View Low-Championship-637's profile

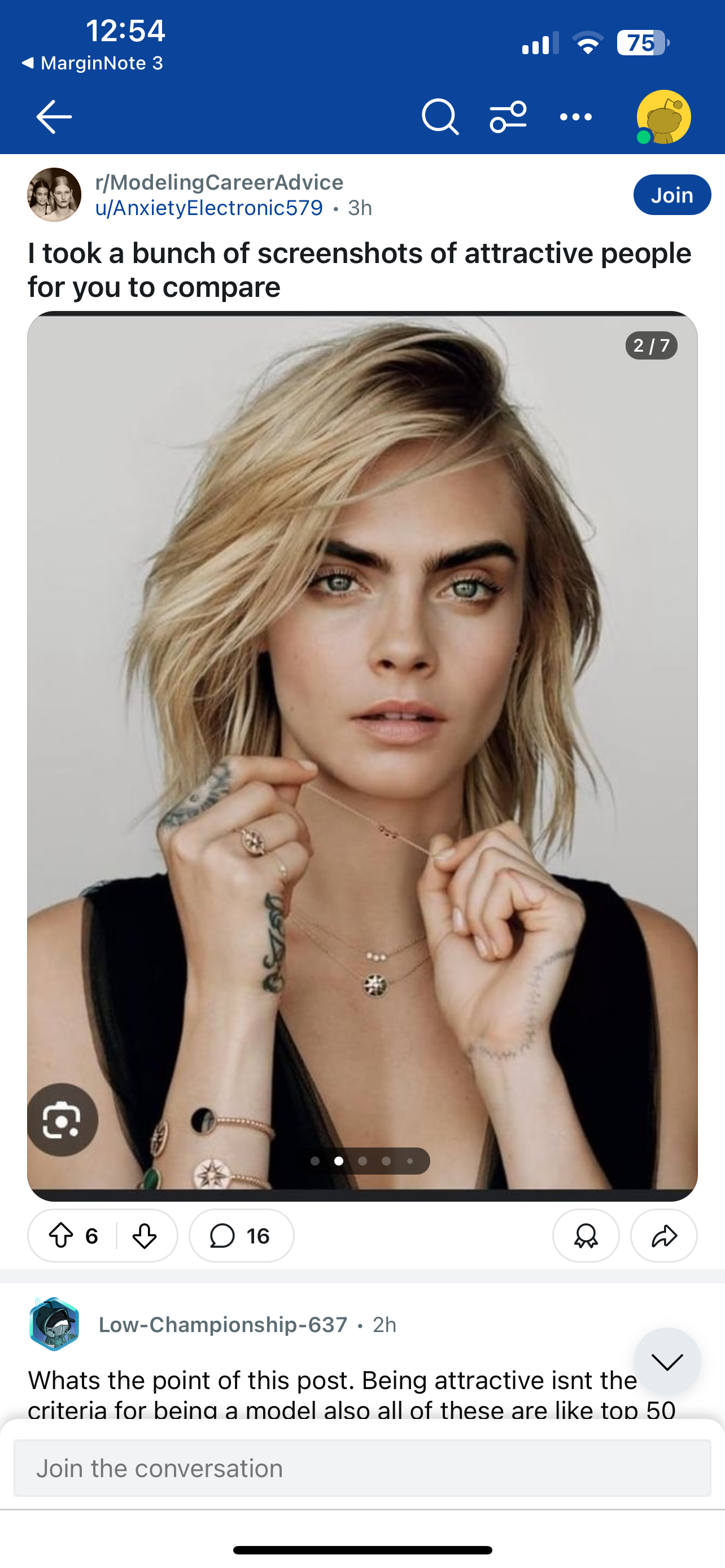[x=223, y=1325]
